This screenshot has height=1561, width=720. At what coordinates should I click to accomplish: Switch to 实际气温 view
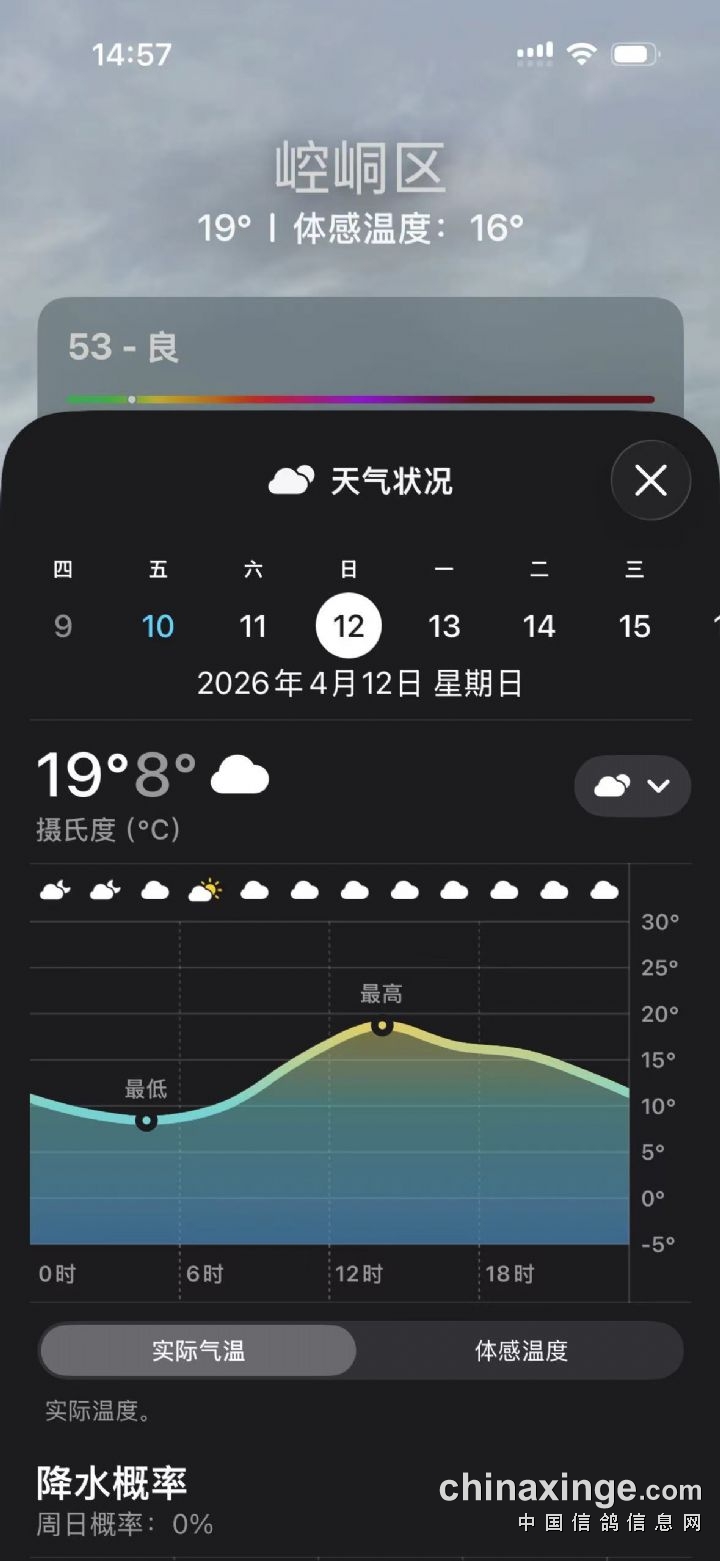198,1351
